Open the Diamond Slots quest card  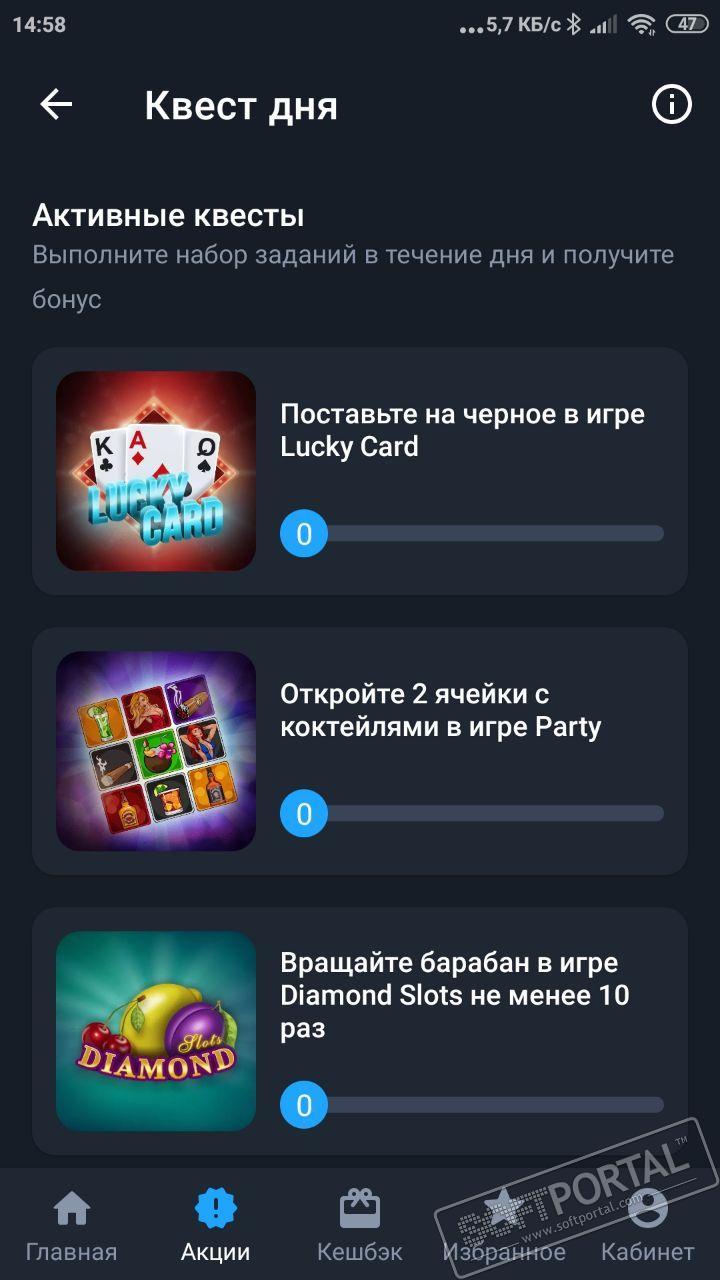pyautogui.click(x=360, y=1031)
